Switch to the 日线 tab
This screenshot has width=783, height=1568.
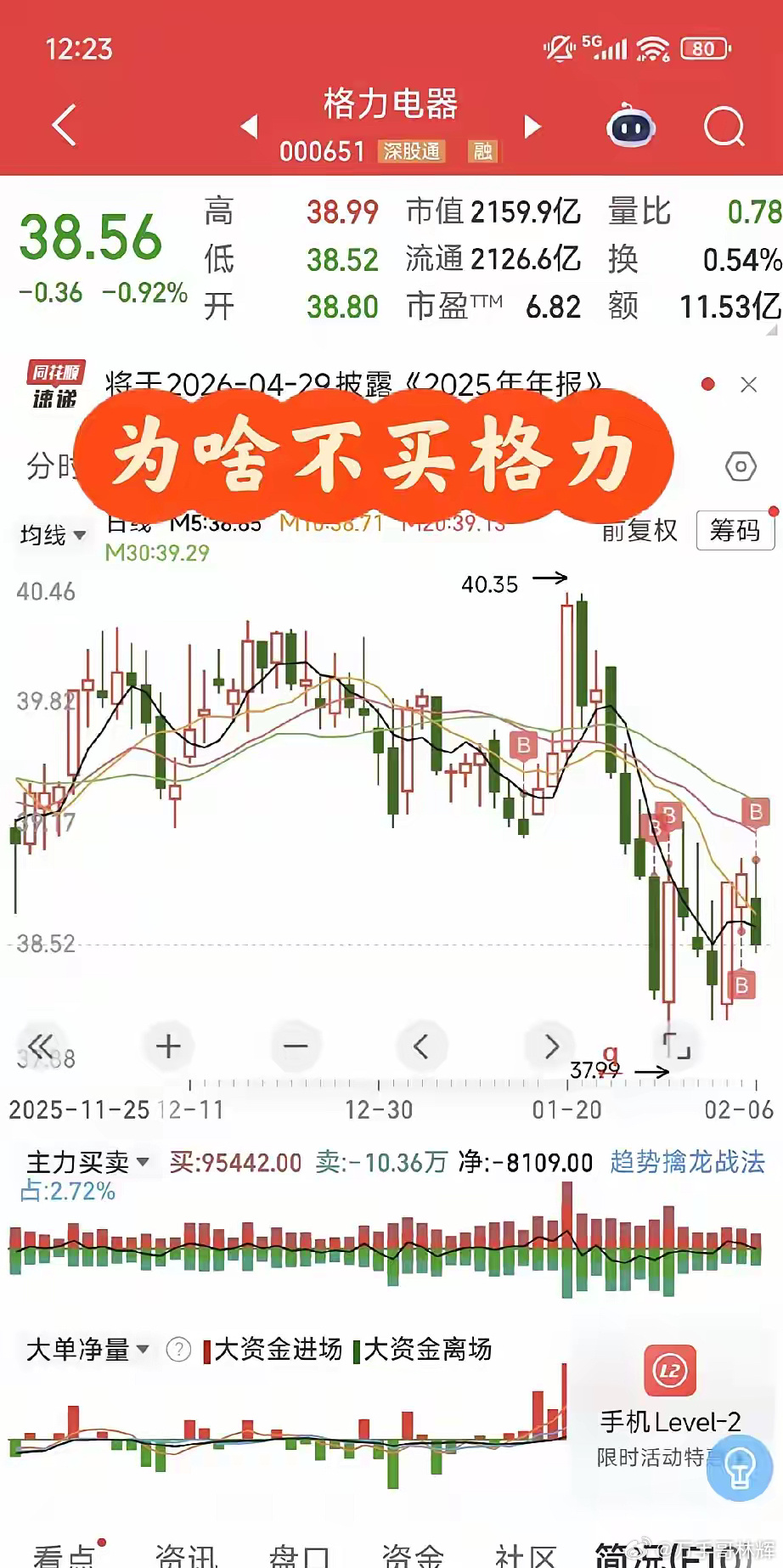127,524
